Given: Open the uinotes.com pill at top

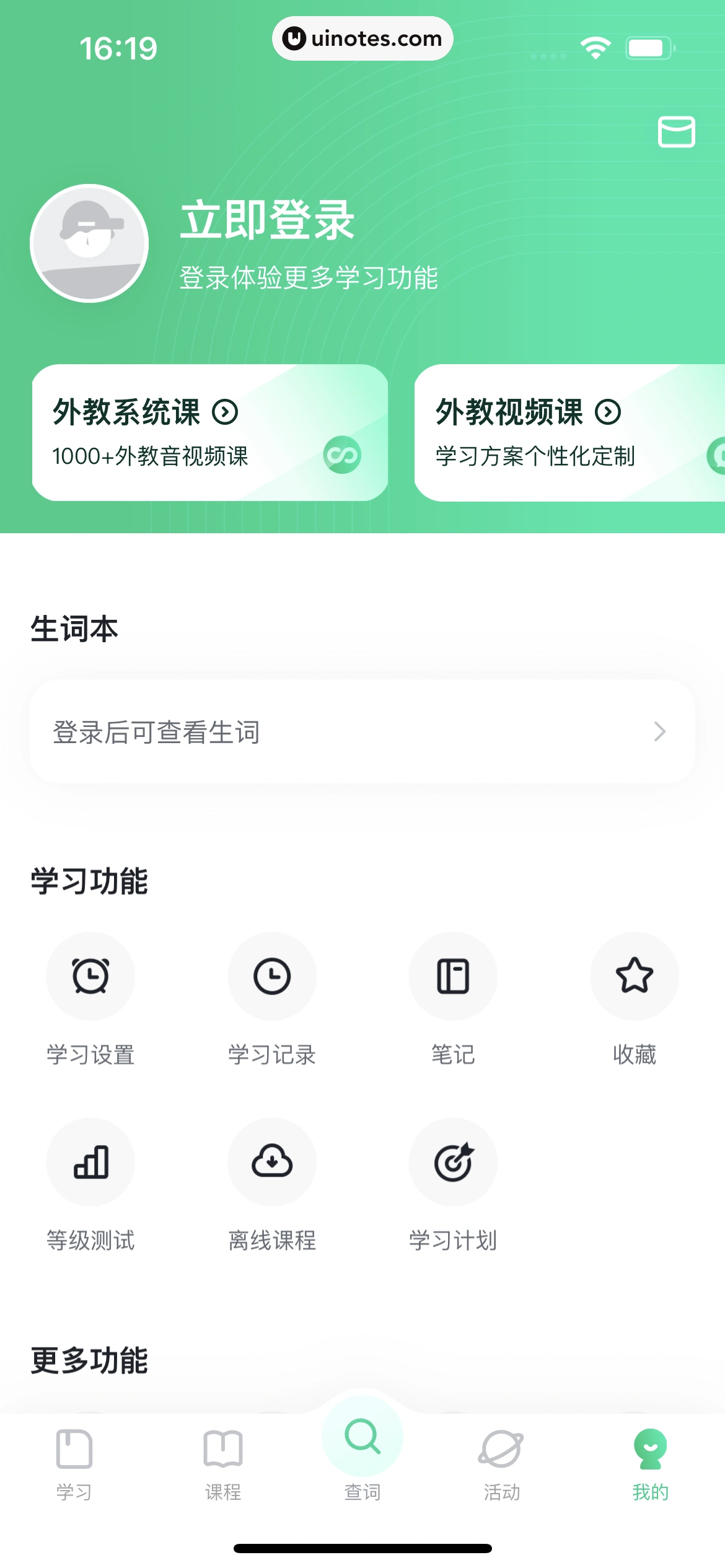Looking at the screenshot, I should [x=362, y=38].
